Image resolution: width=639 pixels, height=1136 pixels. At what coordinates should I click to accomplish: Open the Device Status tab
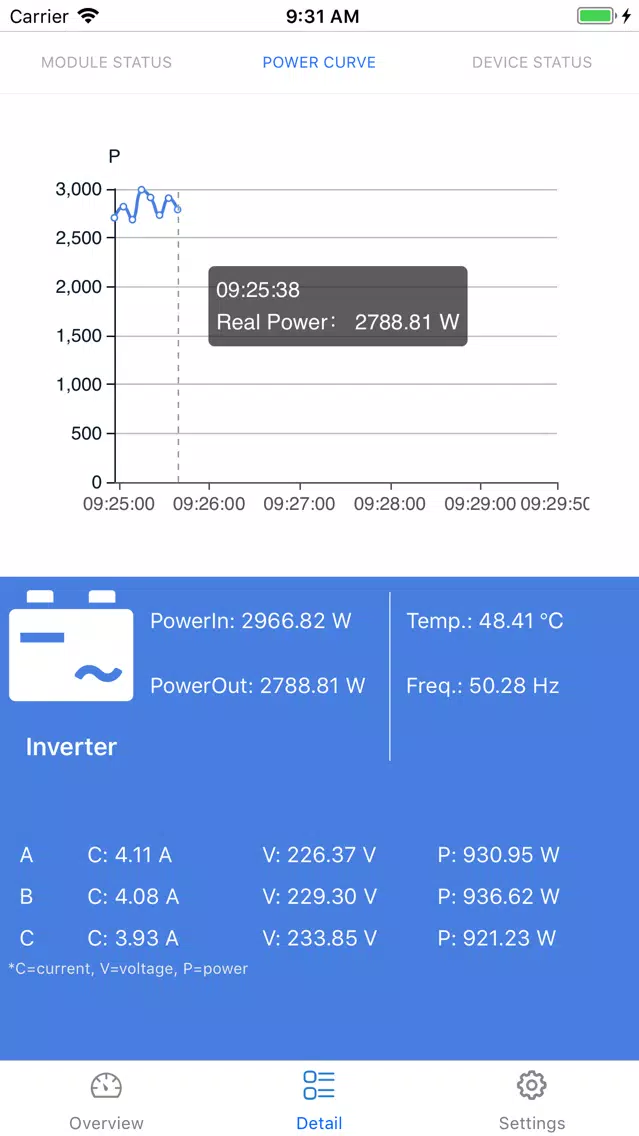[x=532, y=62]
